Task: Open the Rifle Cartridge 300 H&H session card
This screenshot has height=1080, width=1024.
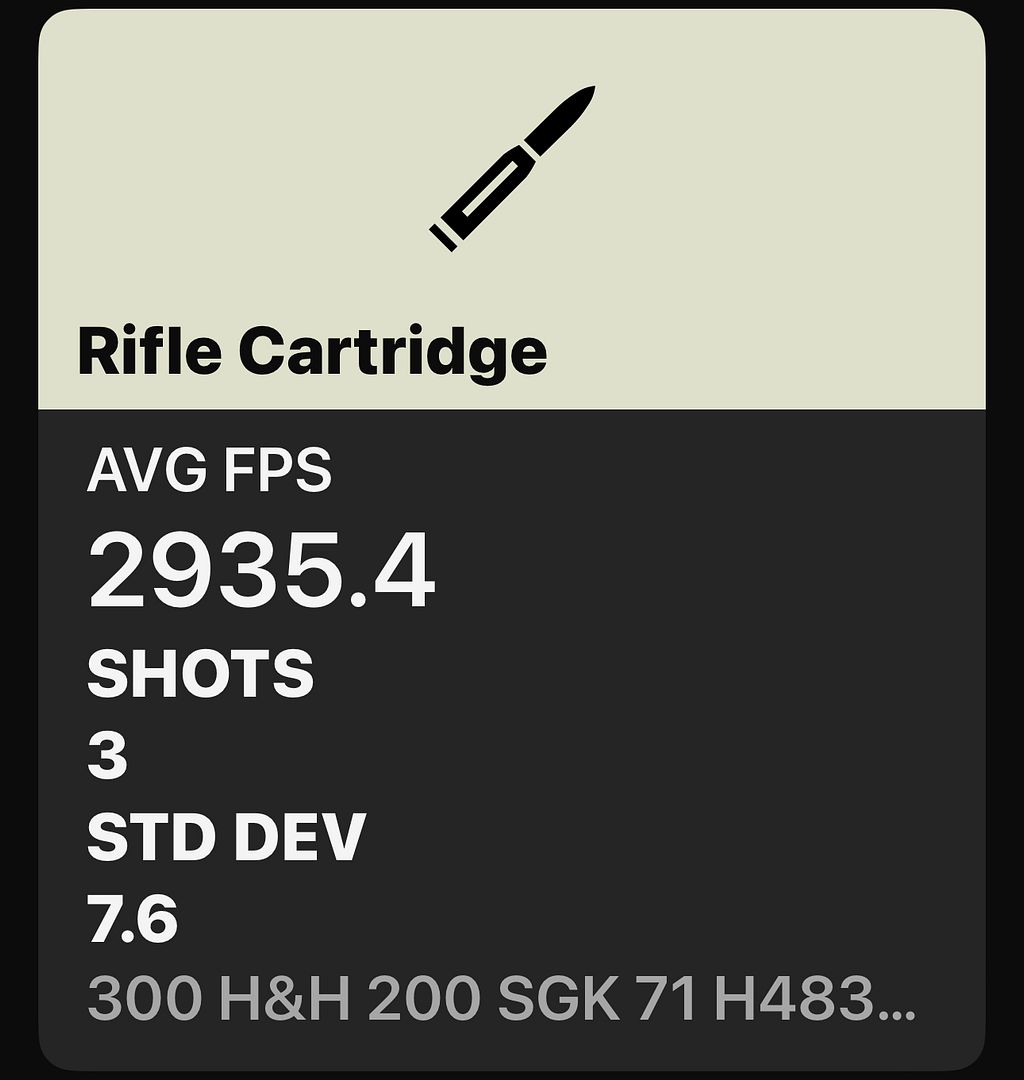Action: tap(511, 540)
